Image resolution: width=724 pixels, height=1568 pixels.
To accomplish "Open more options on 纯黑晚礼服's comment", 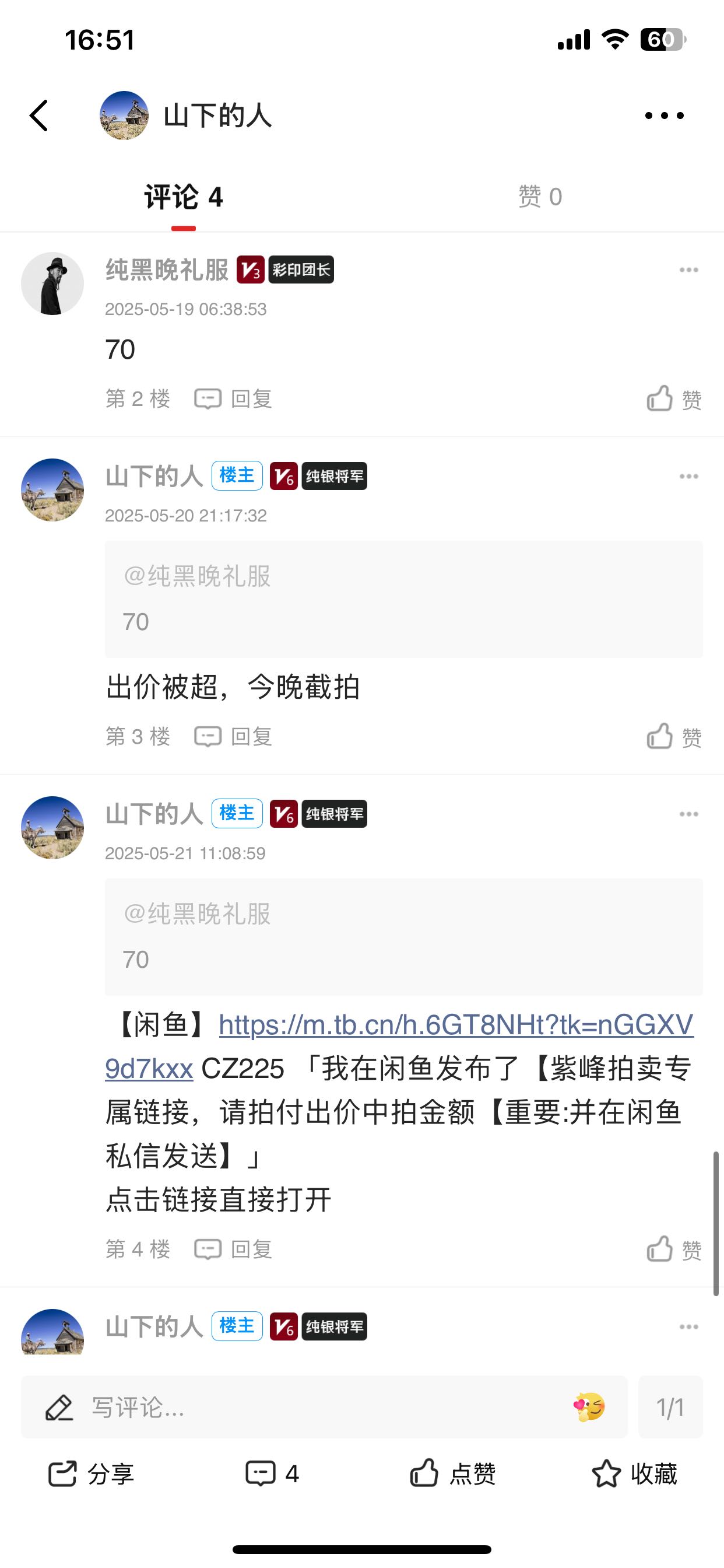I will coord(688,270).
